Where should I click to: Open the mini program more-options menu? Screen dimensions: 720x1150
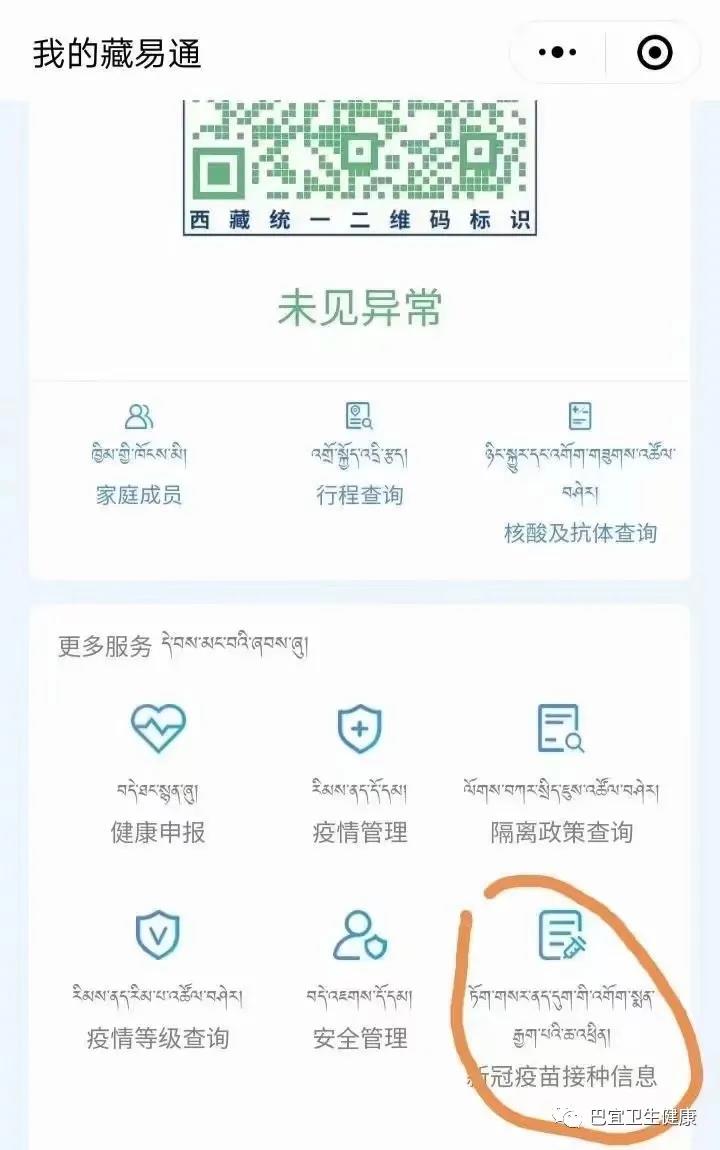[x=557, y=52]
